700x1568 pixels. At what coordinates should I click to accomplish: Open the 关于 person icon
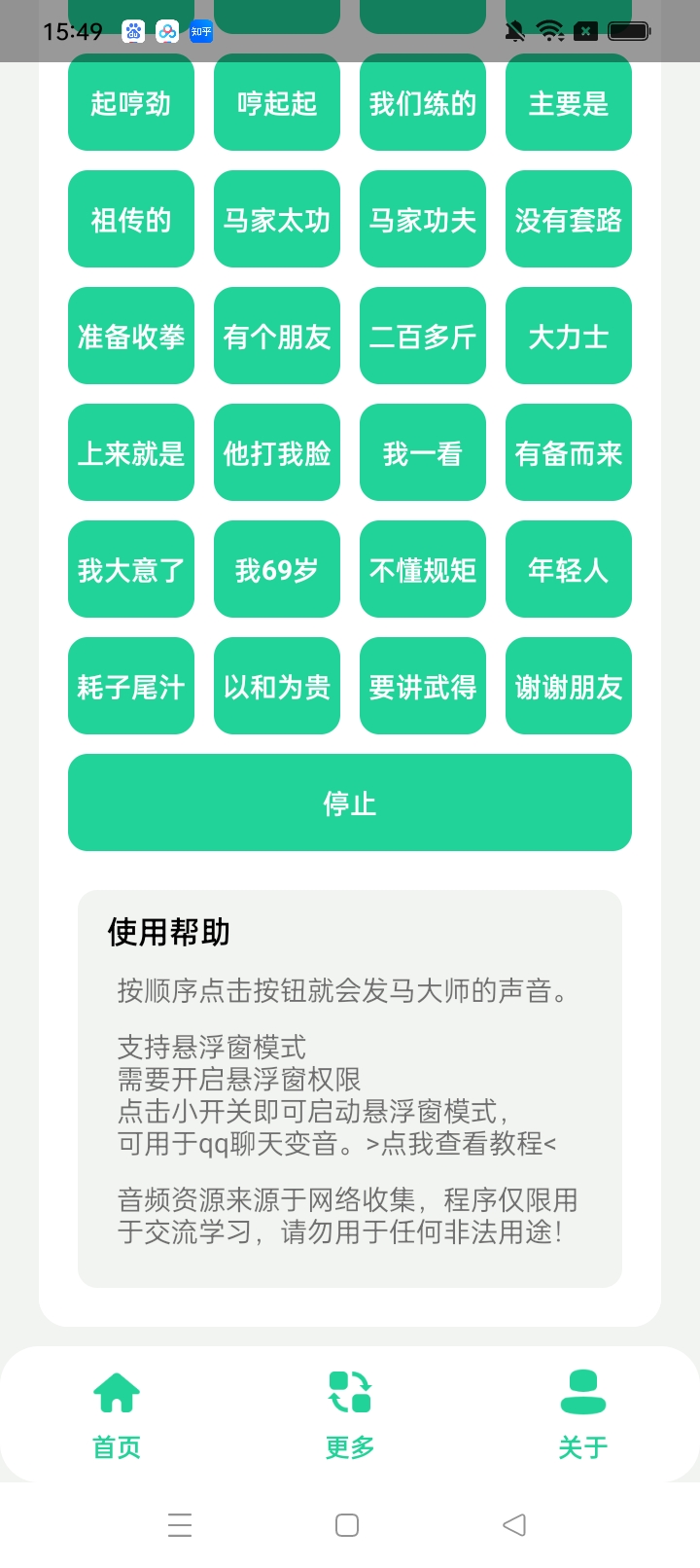tap(582, 1393)
